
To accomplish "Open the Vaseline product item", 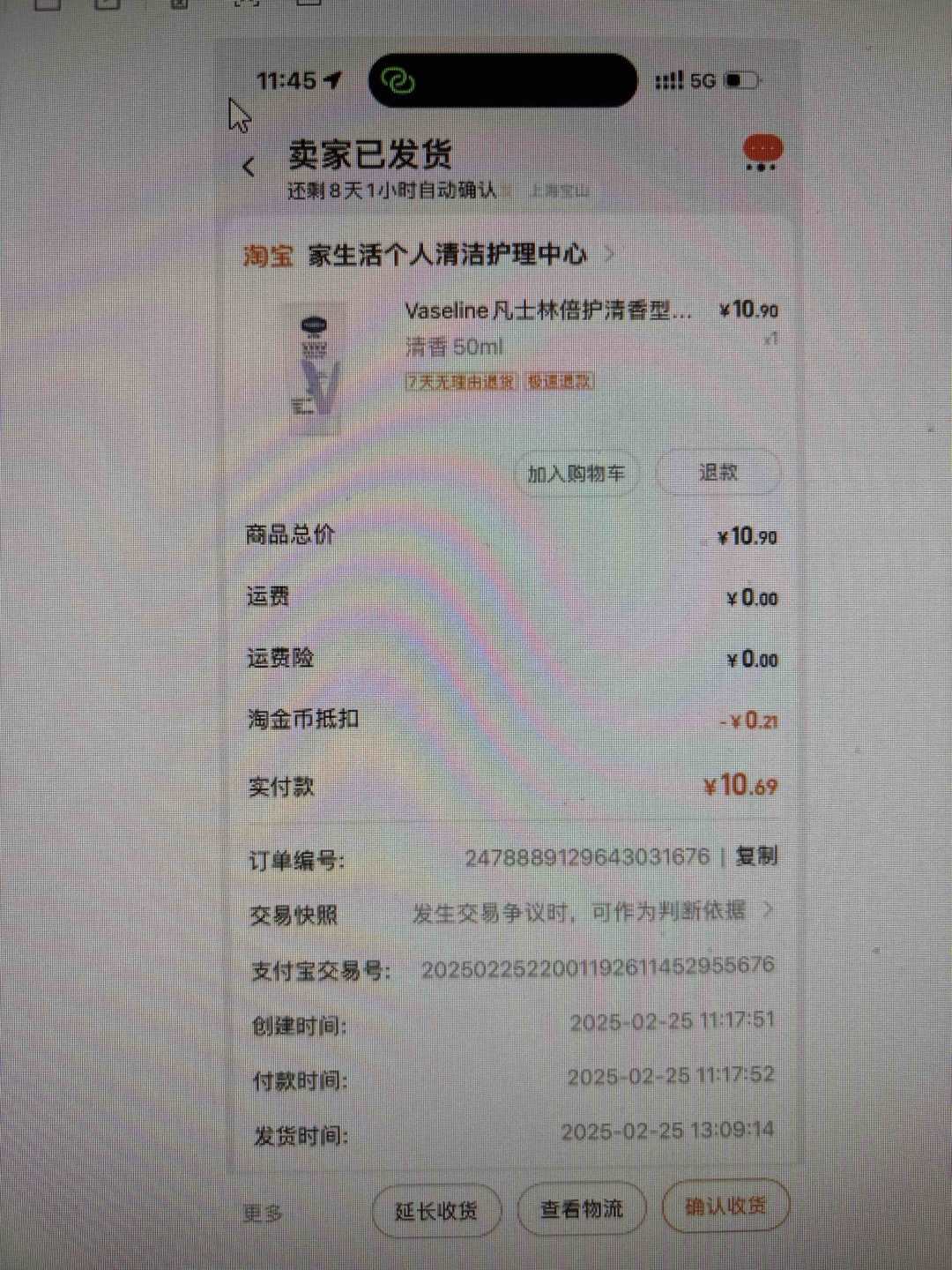I will [x=547, y=310].
